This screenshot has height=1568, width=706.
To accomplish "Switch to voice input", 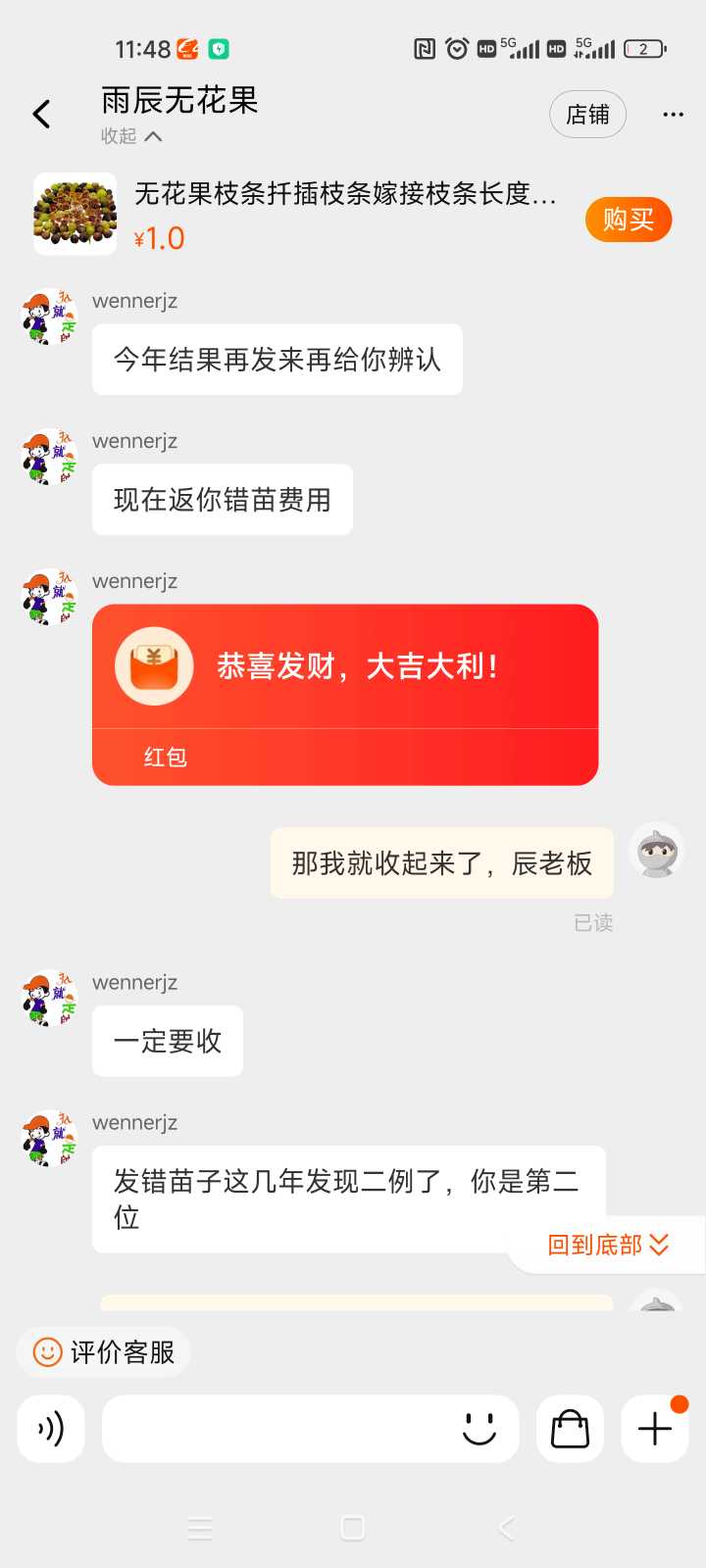I will 51,1429.
